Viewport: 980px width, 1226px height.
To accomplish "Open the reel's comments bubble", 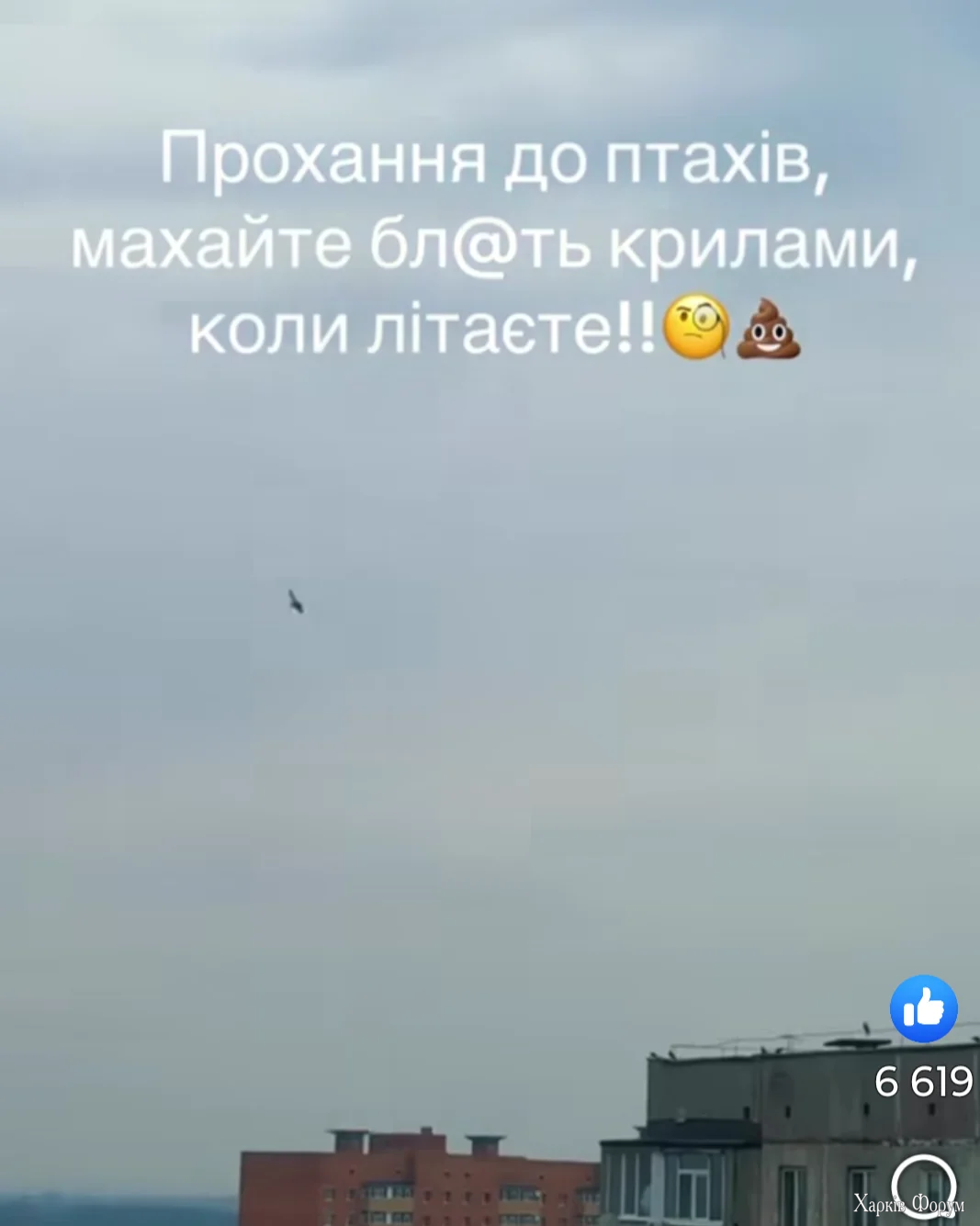I will pos(923,1185).
